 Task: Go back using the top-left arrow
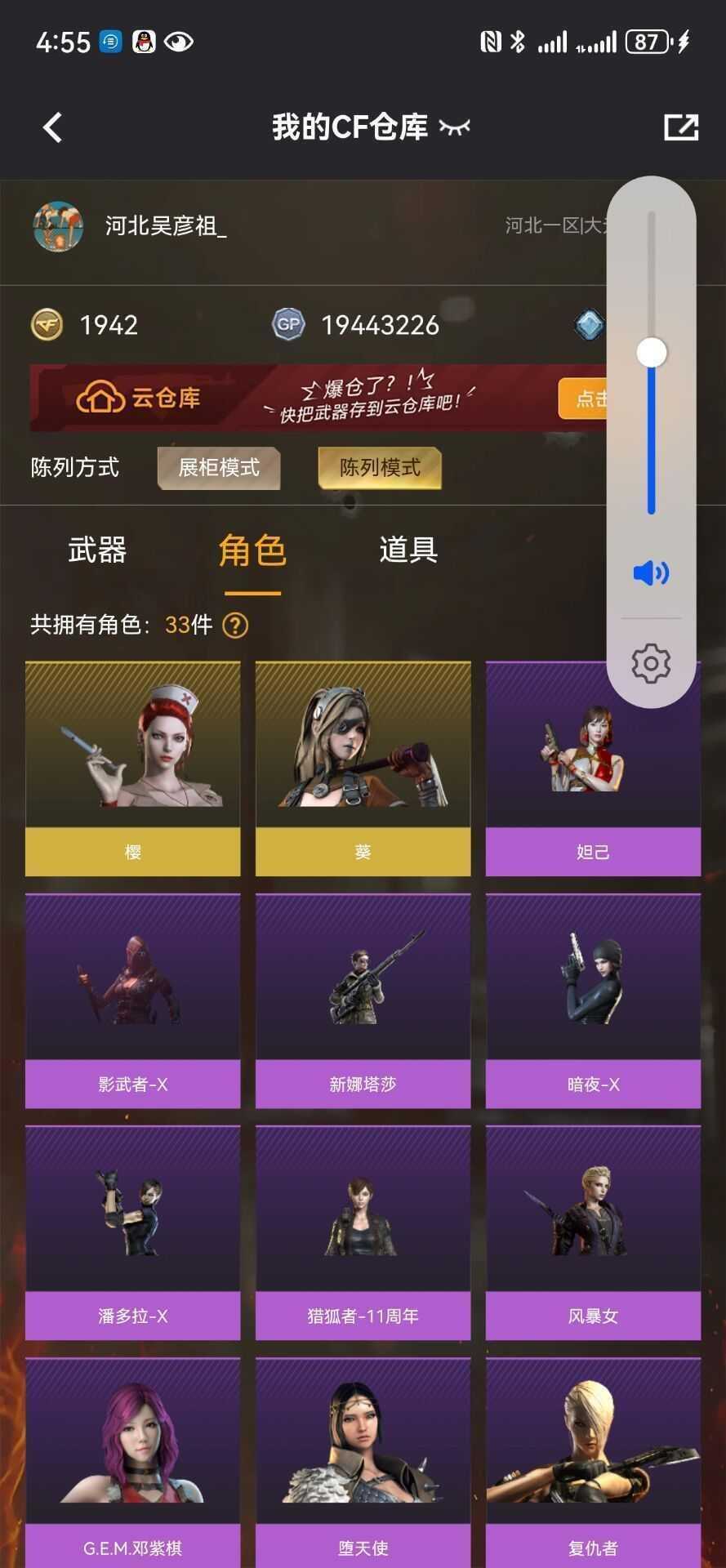tap(52, 127)
